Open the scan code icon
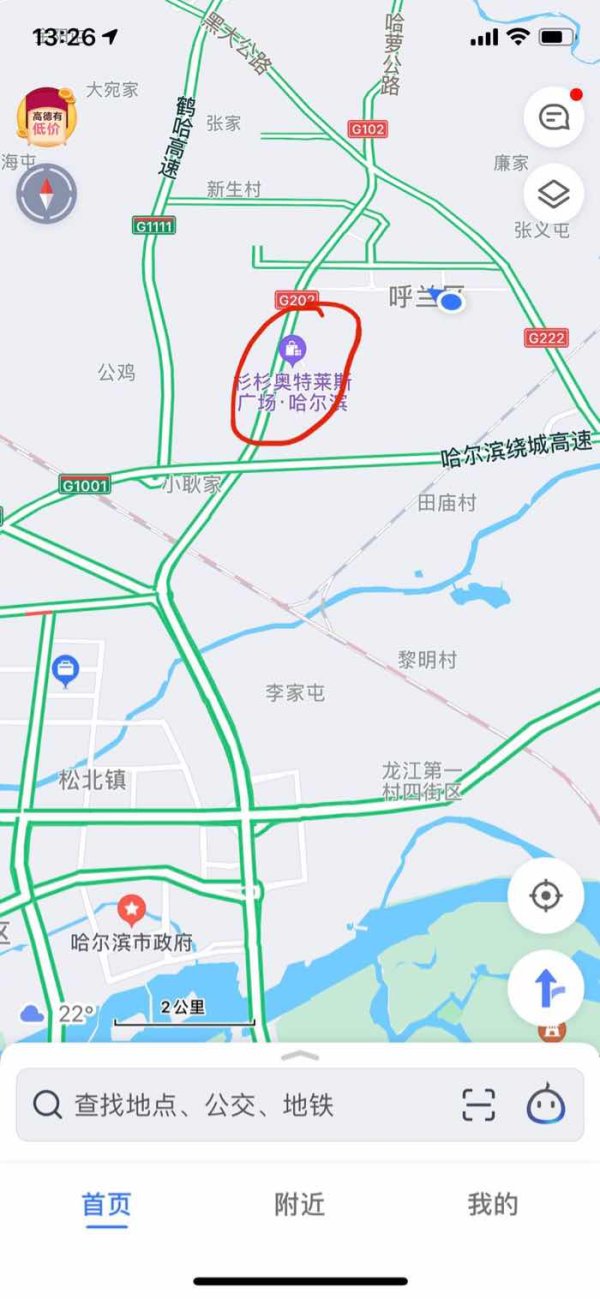Image resolution: width=600 pixels, height=1299 pixels. (479, 1105)
